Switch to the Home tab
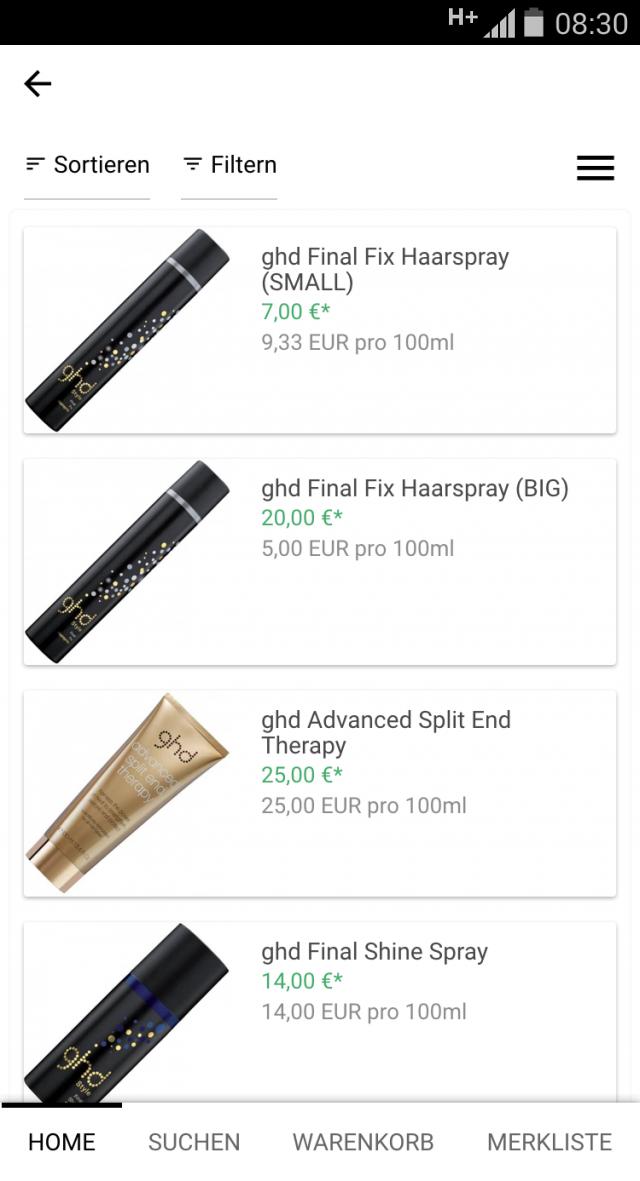Viewport: 640px width, 1181px height. (x=62, y=1142)
